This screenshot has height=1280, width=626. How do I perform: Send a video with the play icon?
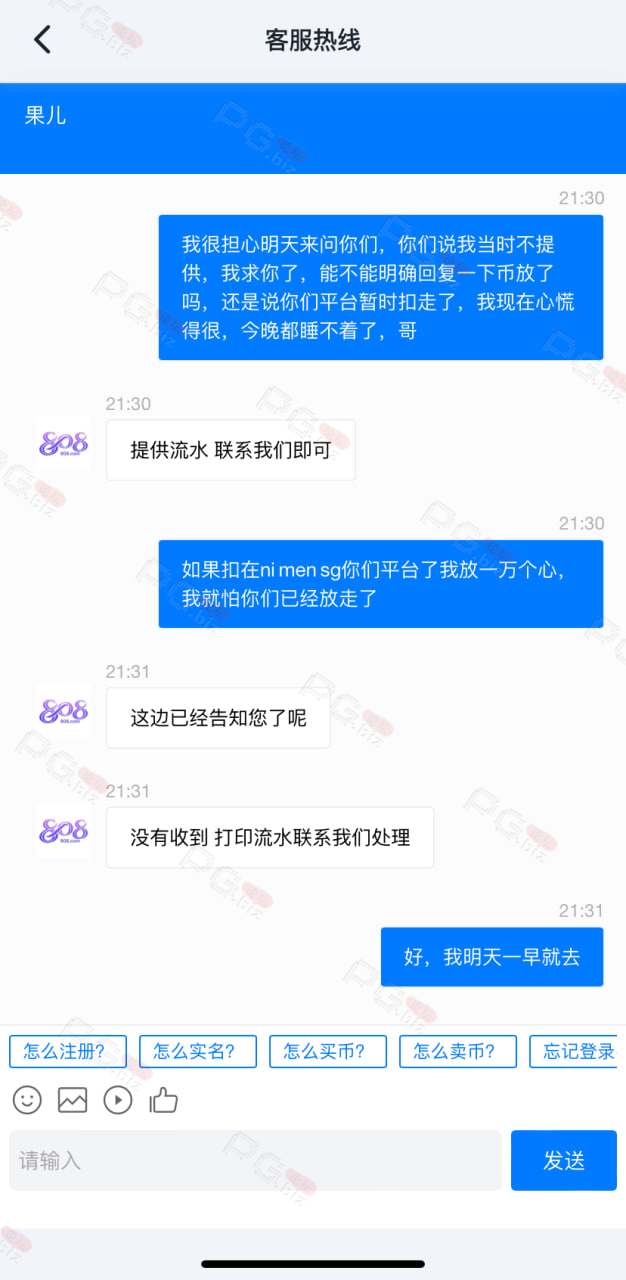click(118, 1100)
